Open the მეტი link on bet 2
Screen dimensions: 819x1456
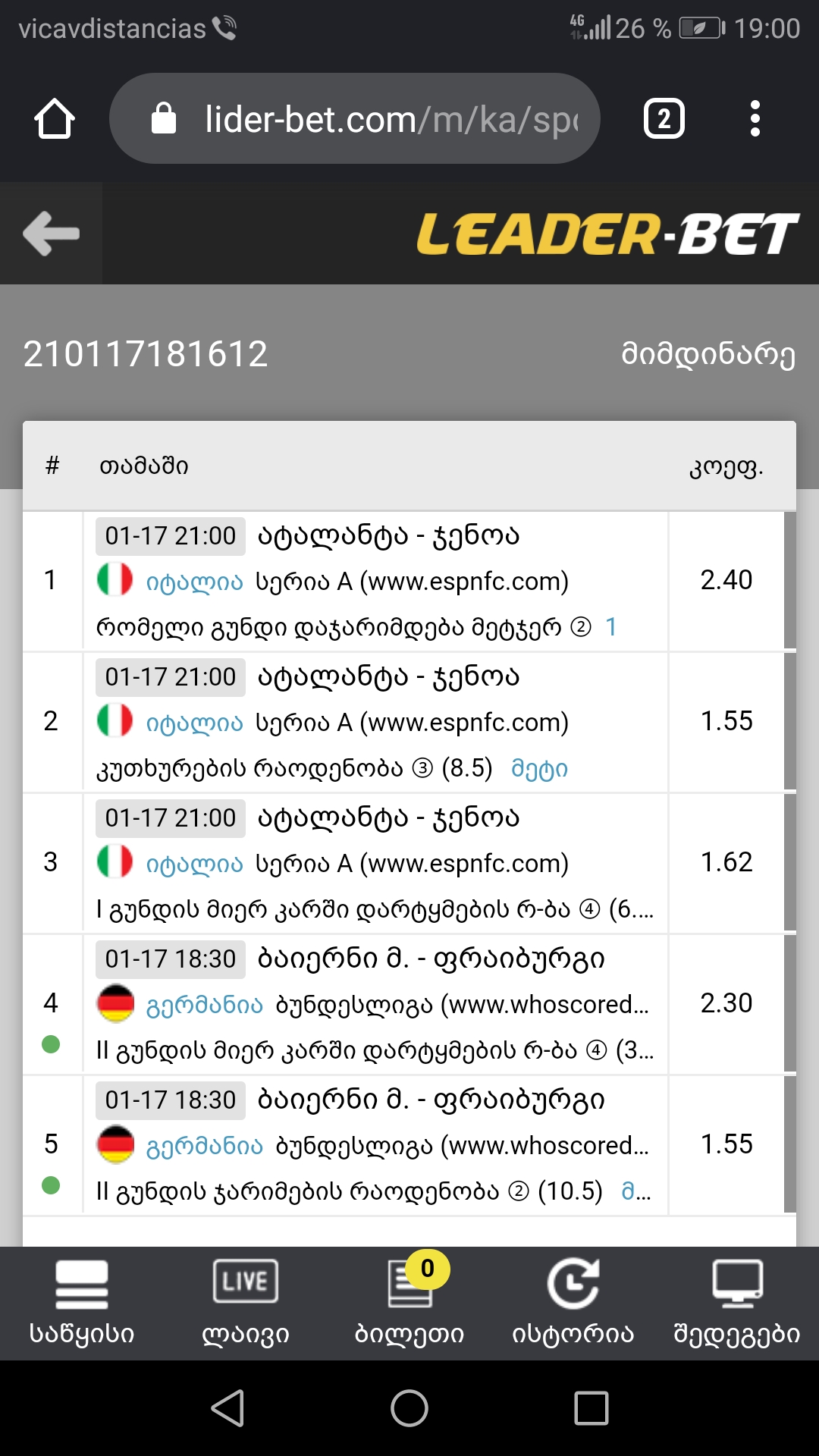tap(540, 767)
